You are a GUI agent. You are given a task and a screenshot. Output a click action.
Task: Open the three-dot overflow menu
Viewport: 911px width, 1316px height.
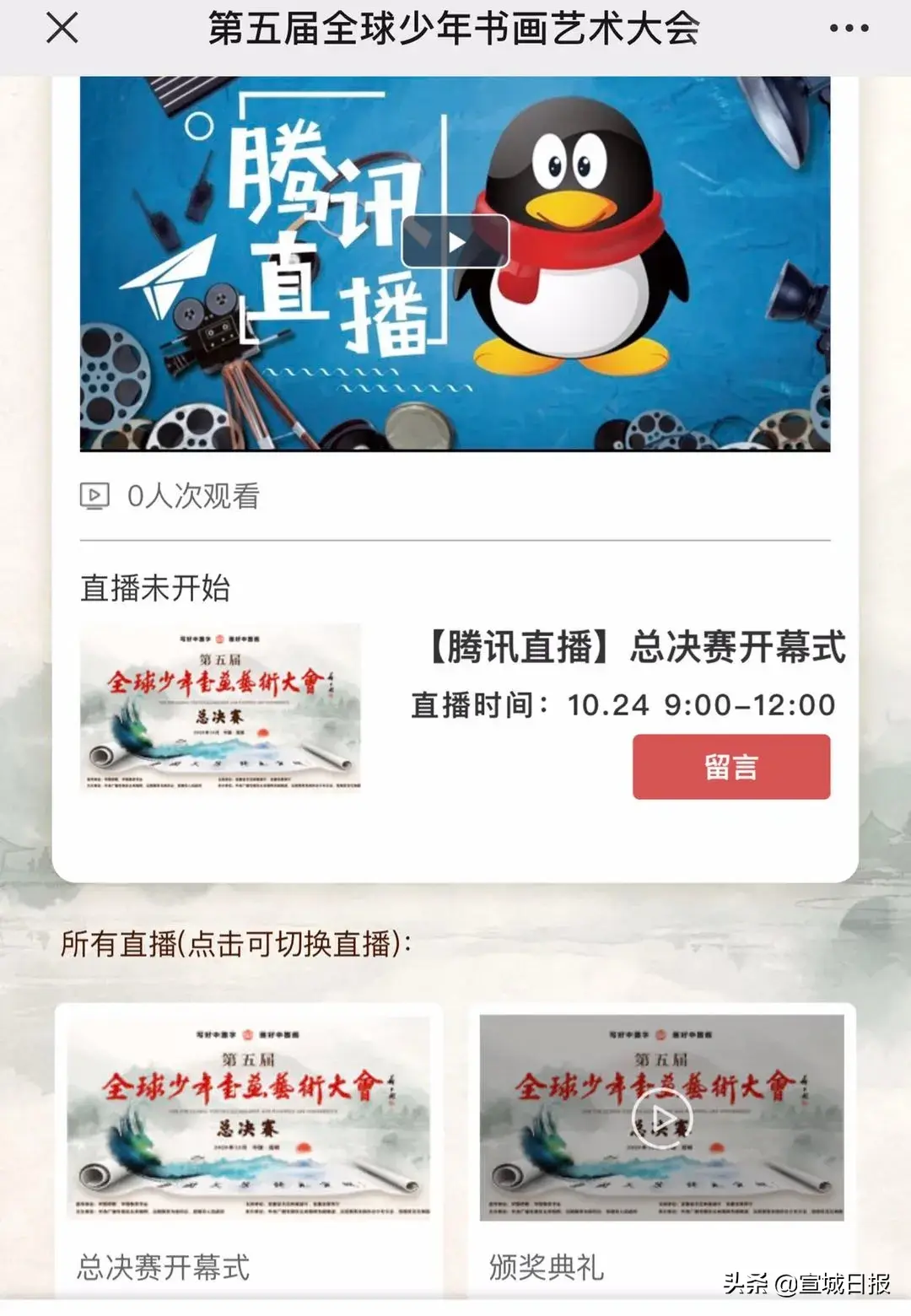coord(849,29)
